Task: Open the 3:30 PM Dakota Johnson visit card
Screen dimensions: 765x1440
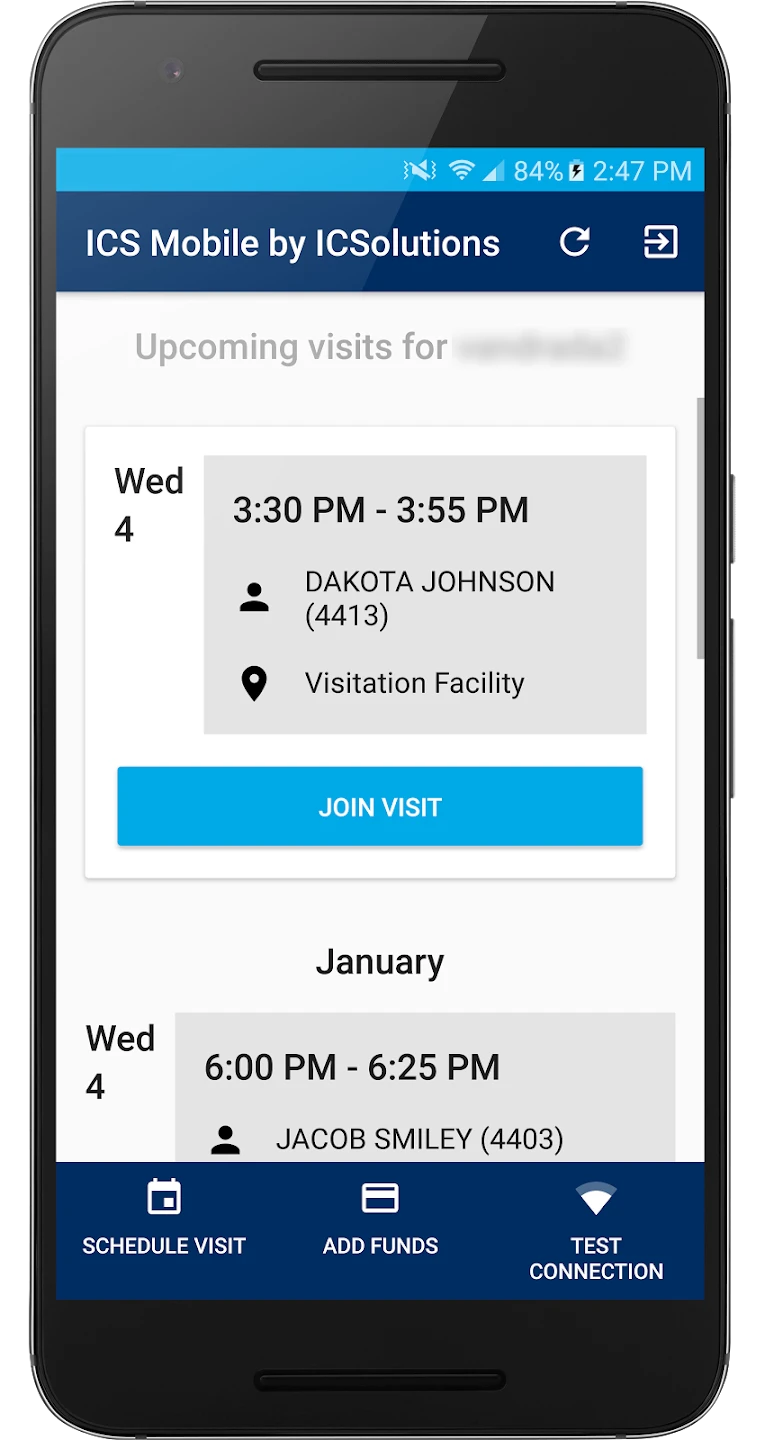Action: 425,595
